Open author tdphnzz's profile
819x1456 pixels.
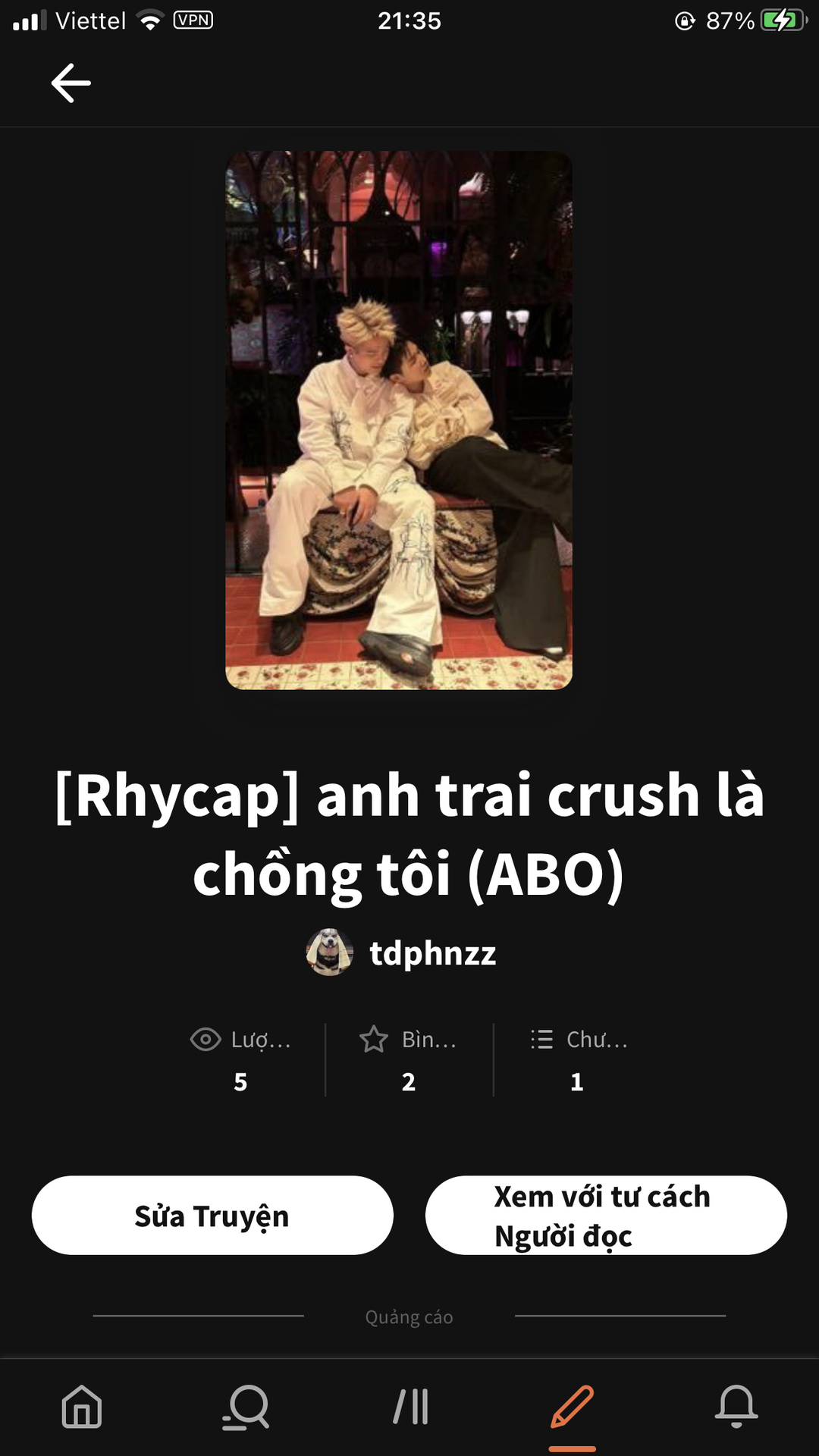coord(401,952)
